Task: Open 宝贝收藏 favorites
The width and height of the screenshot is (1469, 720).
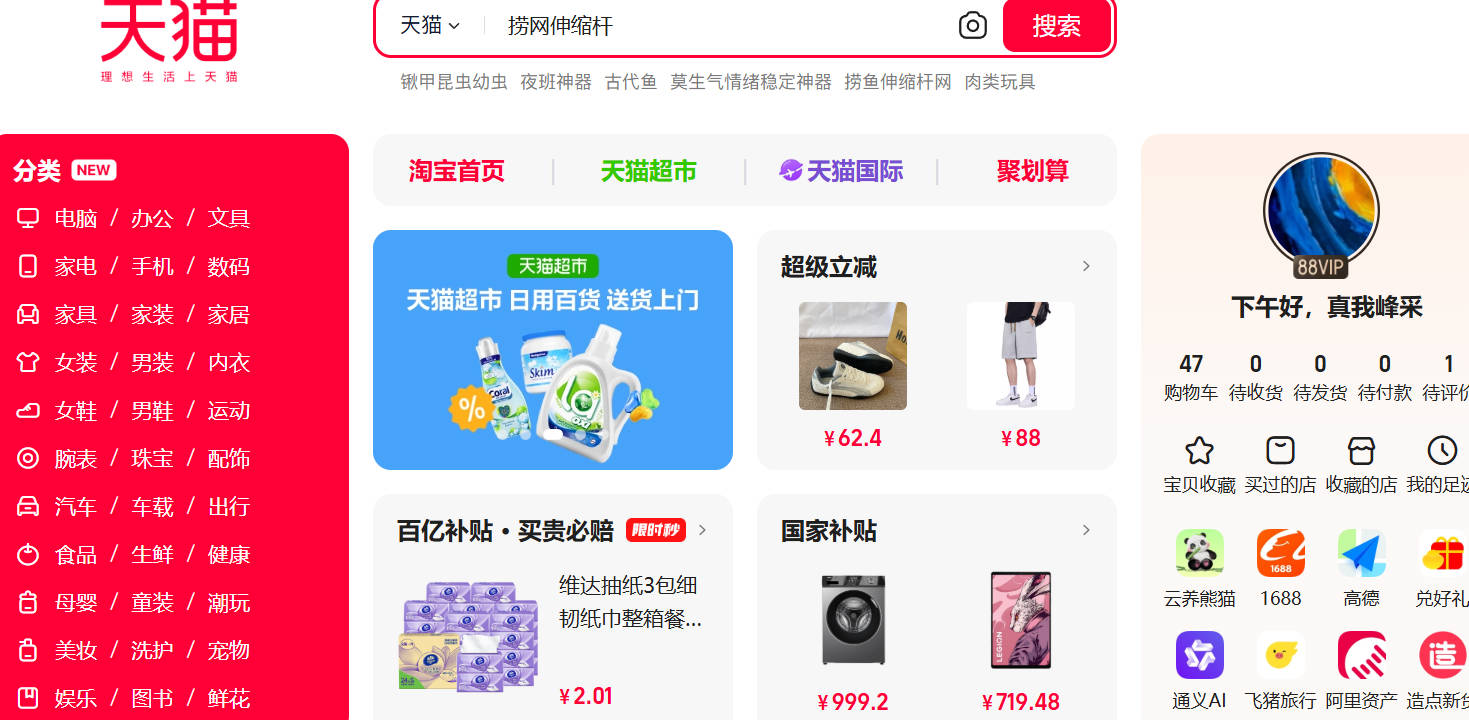Action: click(x=1199, y=466)
